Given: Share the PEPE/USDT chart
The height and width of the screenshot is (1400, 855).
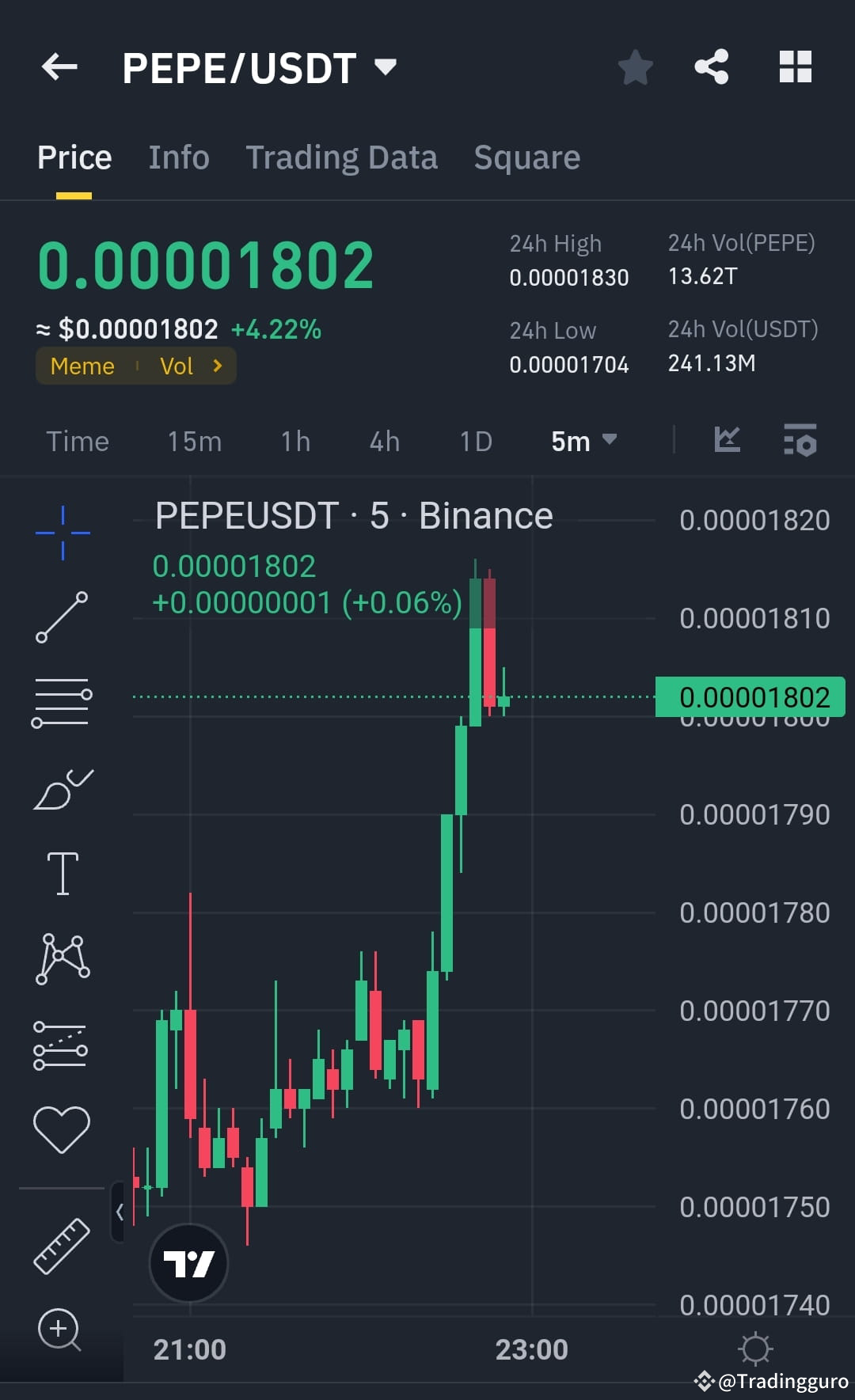Looking at the screenshot, I should [712, 67].
